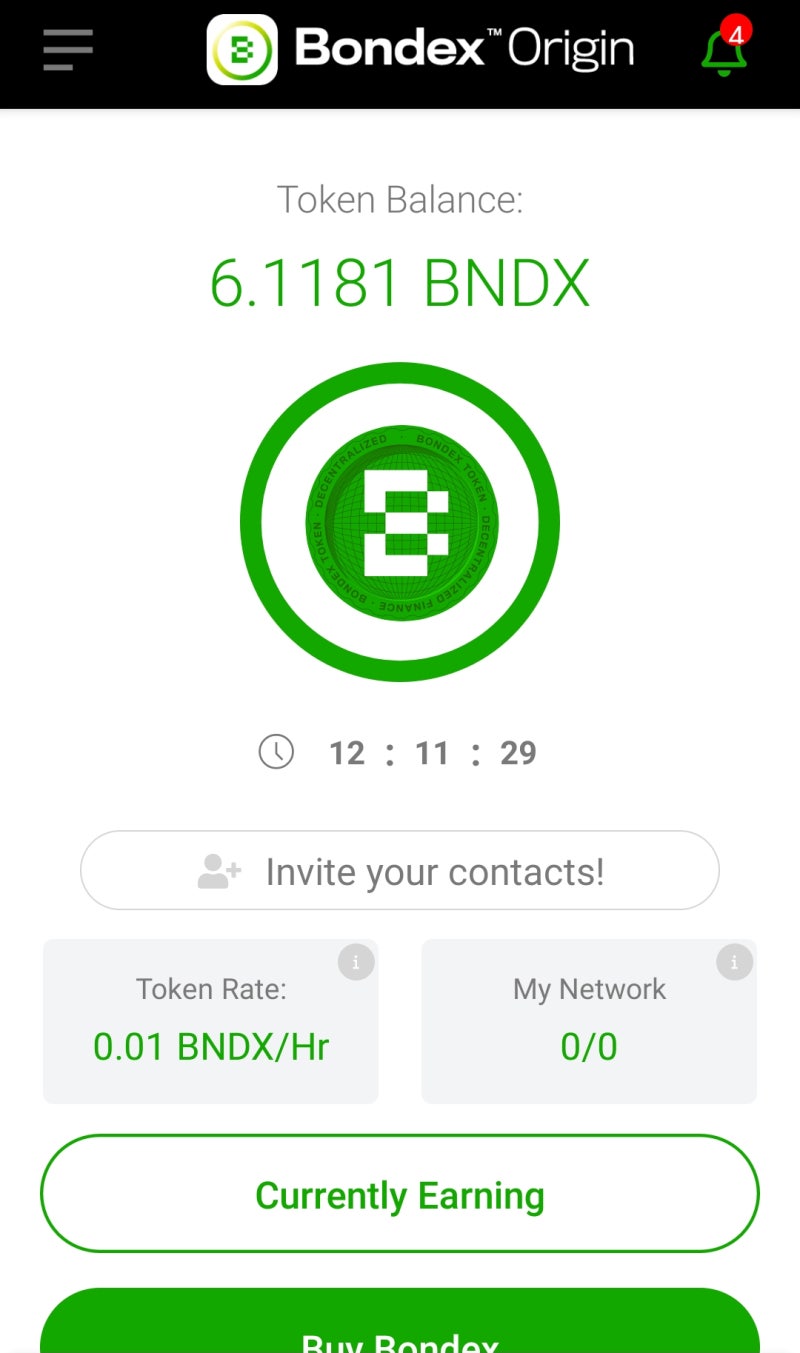800x1353 pixels.
Task: Show info for Token Rate card
Action: click(356, 962)
